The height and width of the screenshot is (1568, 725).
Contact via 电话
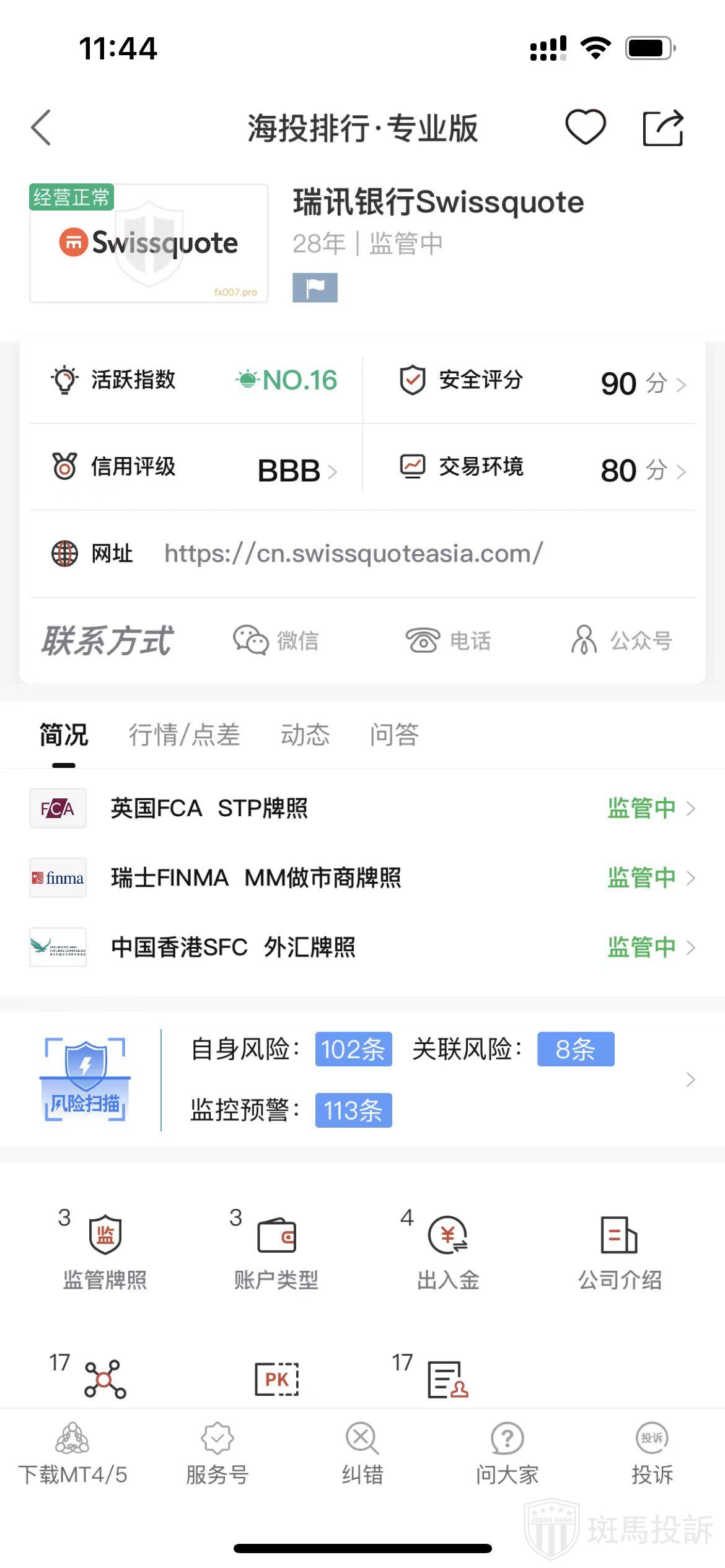point(448,640)
